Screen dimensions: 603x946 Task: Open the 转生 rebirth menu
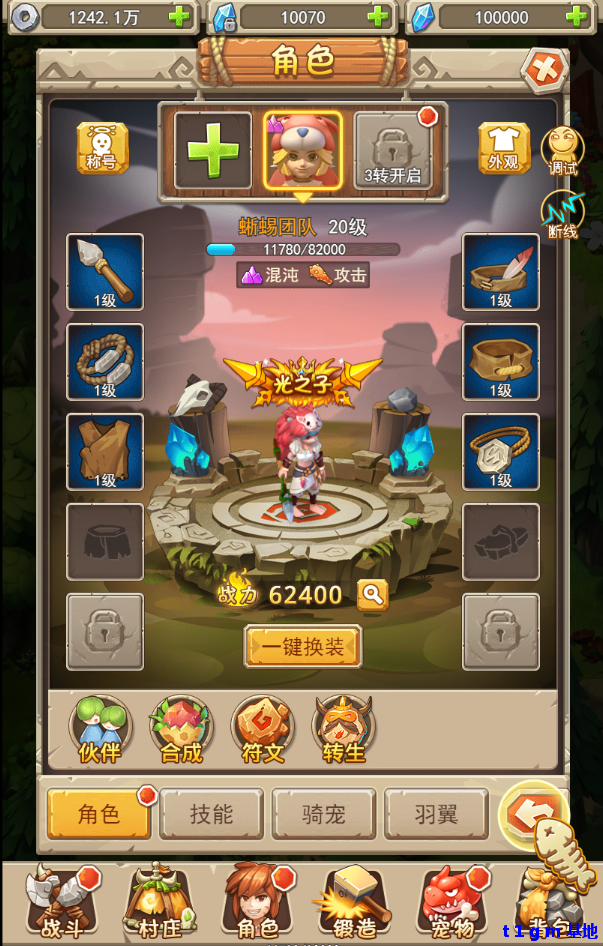(x=344, y=731)
